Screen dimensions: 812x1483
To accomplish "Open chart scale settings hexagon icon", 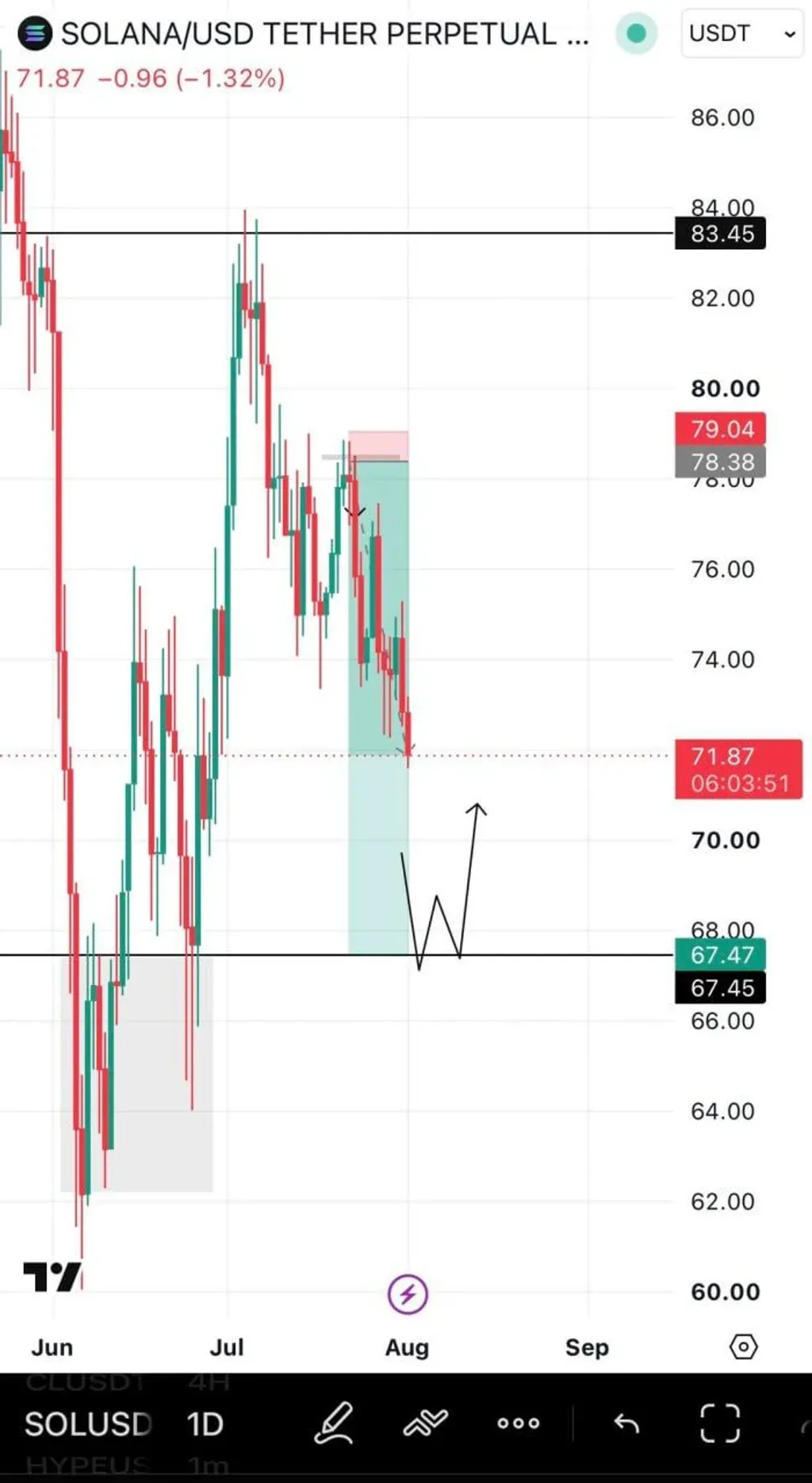I will tap(743, 1347).
